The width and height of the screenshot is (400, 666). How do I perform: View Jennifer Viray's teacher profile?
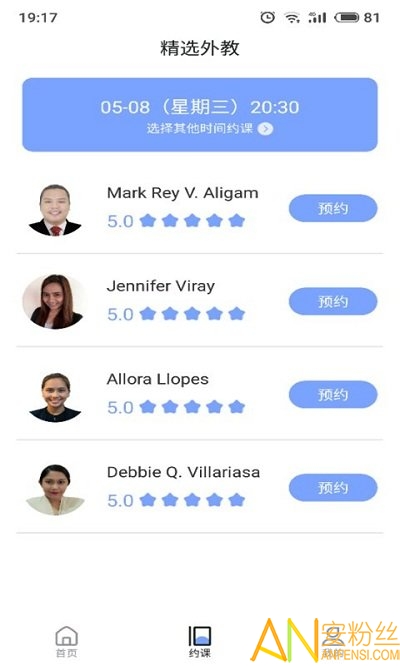tap(54, 302)
